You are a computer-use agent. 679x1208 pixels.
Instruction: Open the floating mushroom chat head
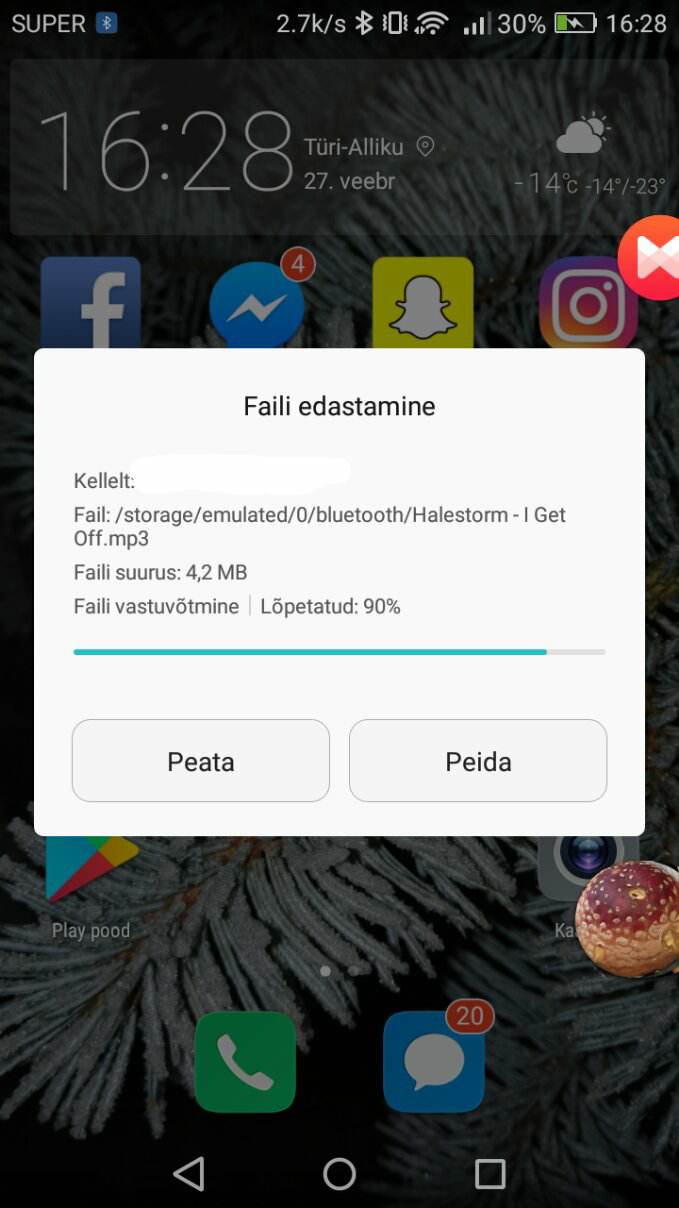628,919
